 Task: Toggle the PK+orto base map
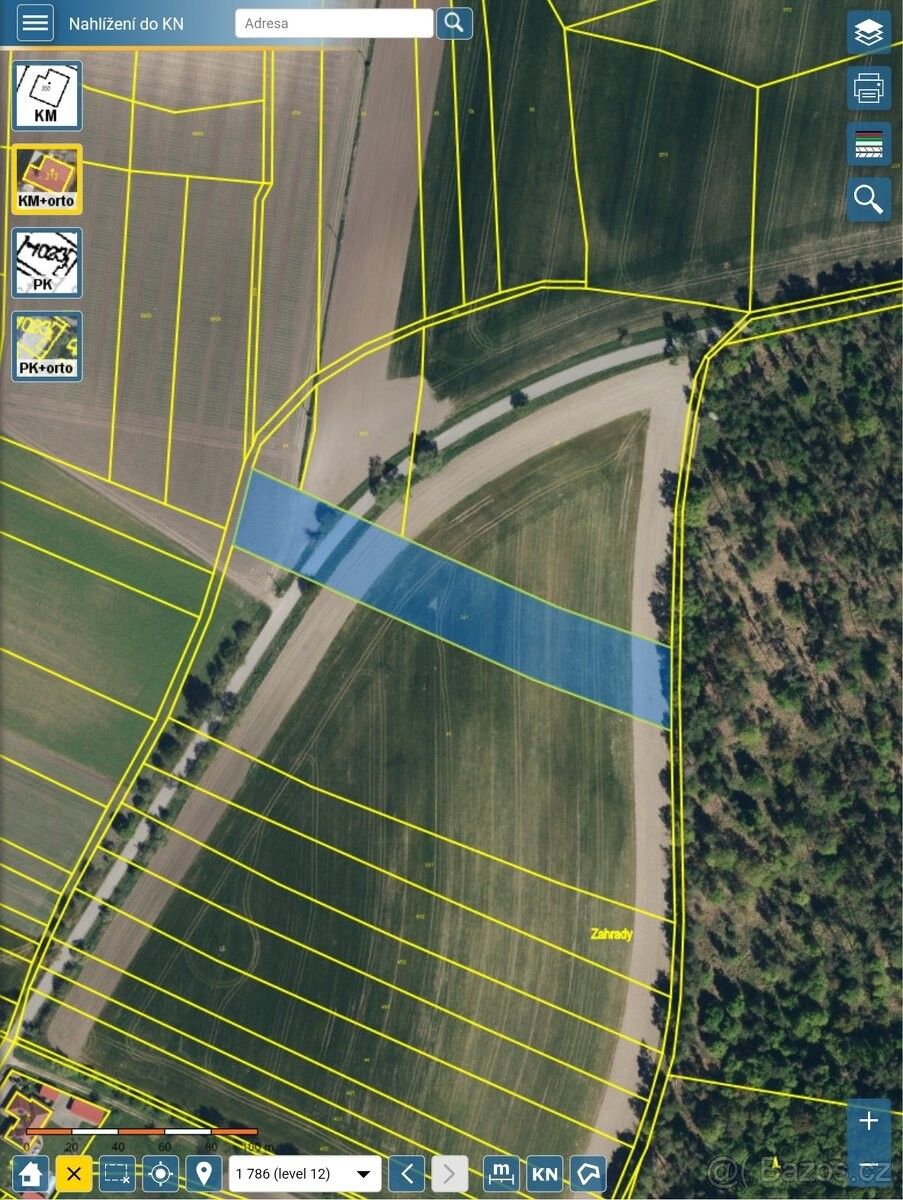46,345
